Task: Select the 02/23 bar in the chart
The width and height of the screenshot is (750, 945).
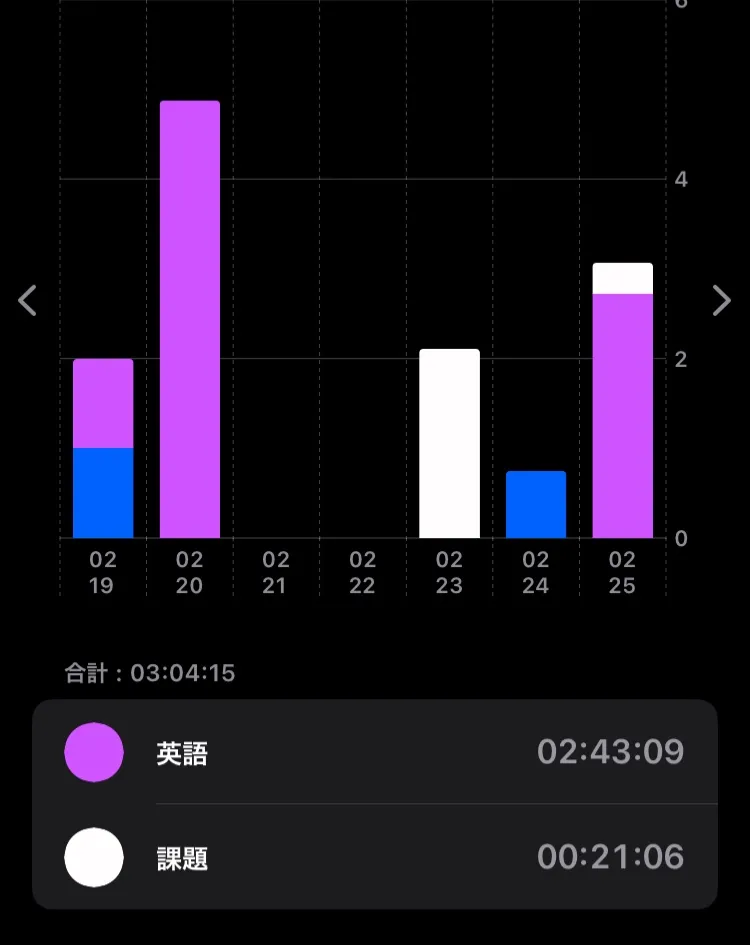Action: point(449,444)
